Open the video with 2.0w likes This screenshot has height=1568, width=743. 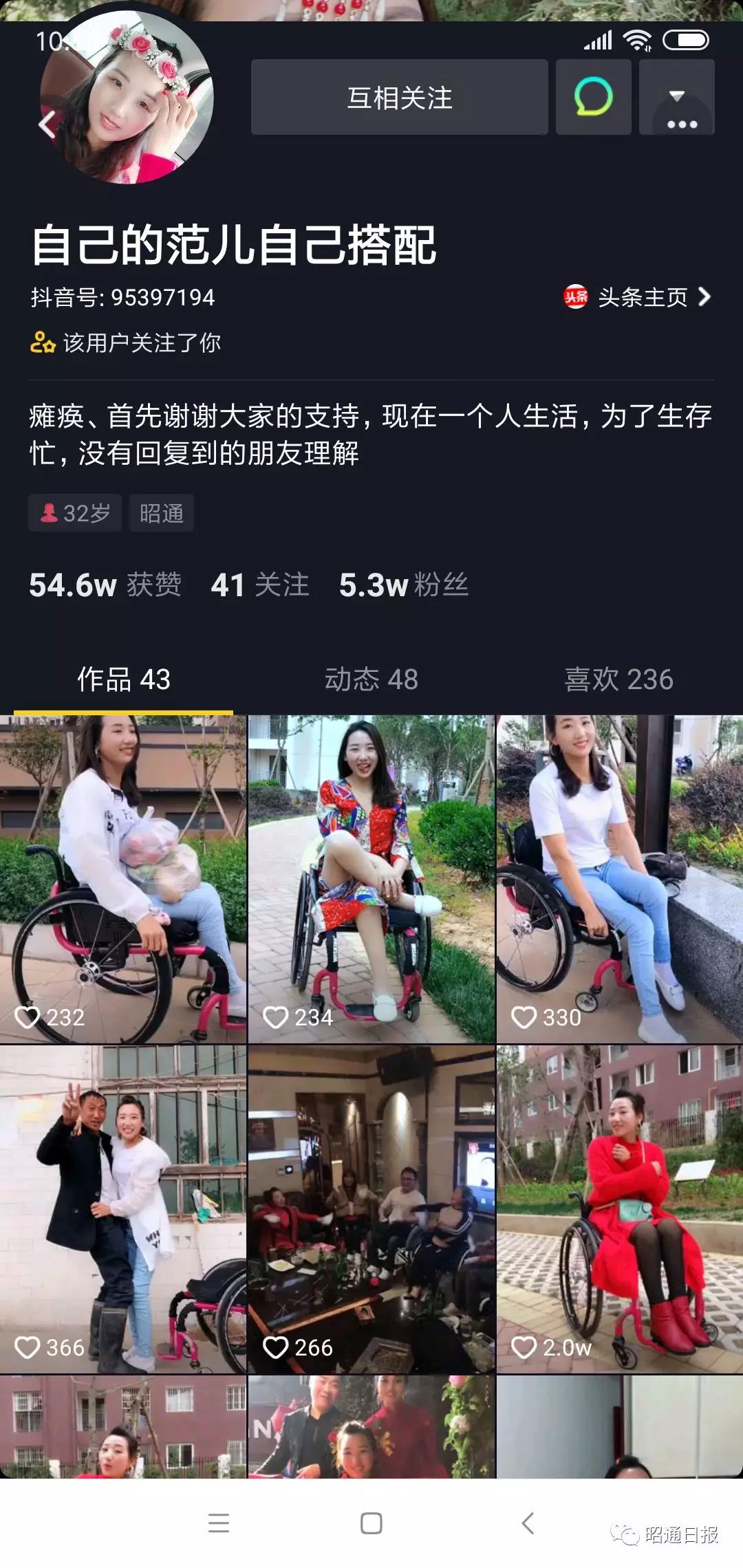point(619,1209)
